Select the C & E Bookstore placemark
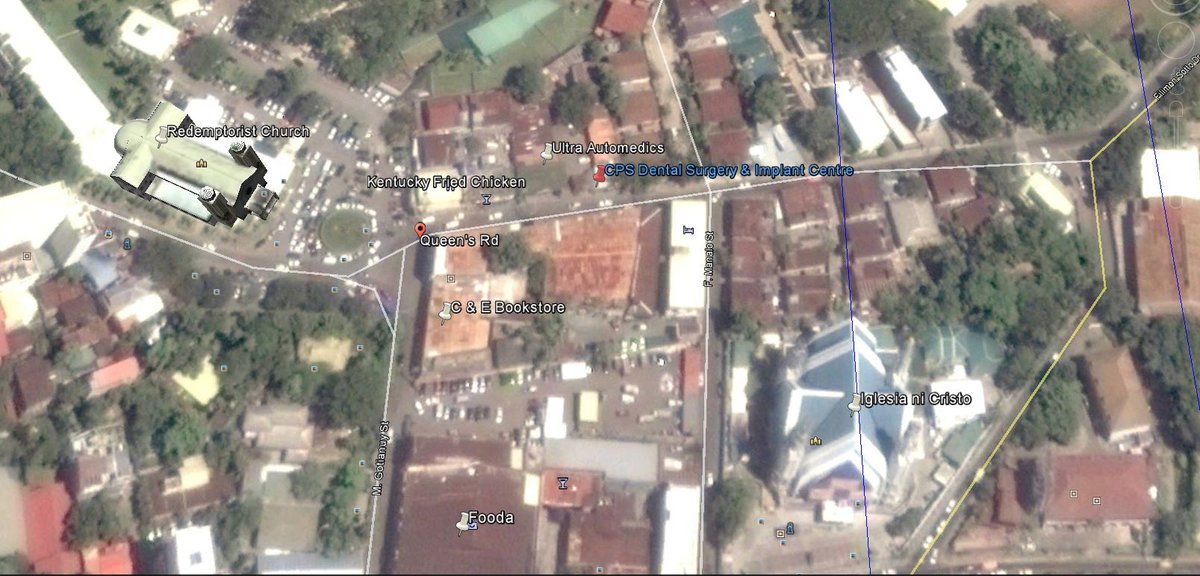The height and width of the screenshot is (576, 1200). pos(446,312)
